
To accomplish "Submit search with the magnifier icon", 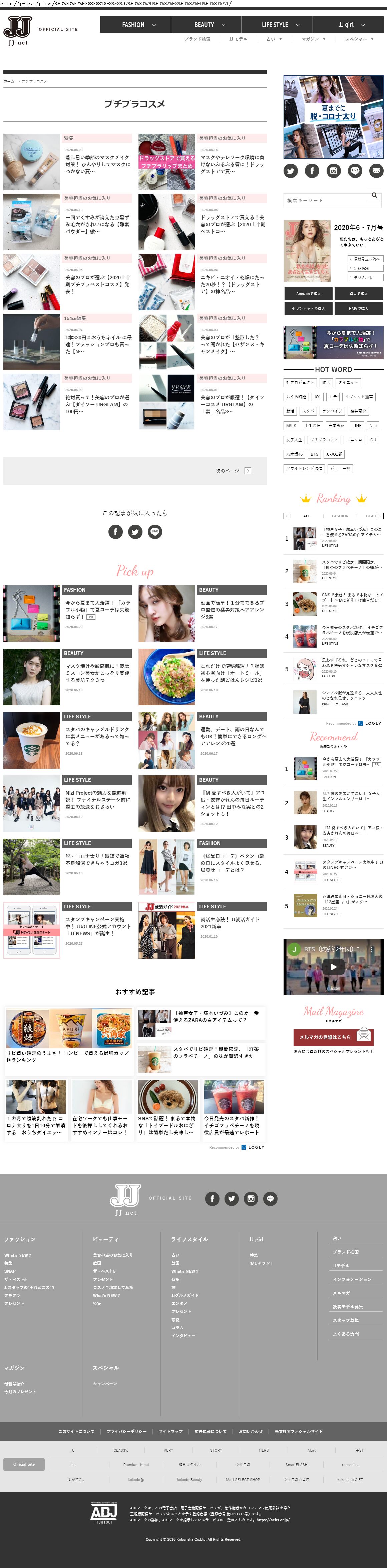I will pyautogui.click(x=374, y=195).
